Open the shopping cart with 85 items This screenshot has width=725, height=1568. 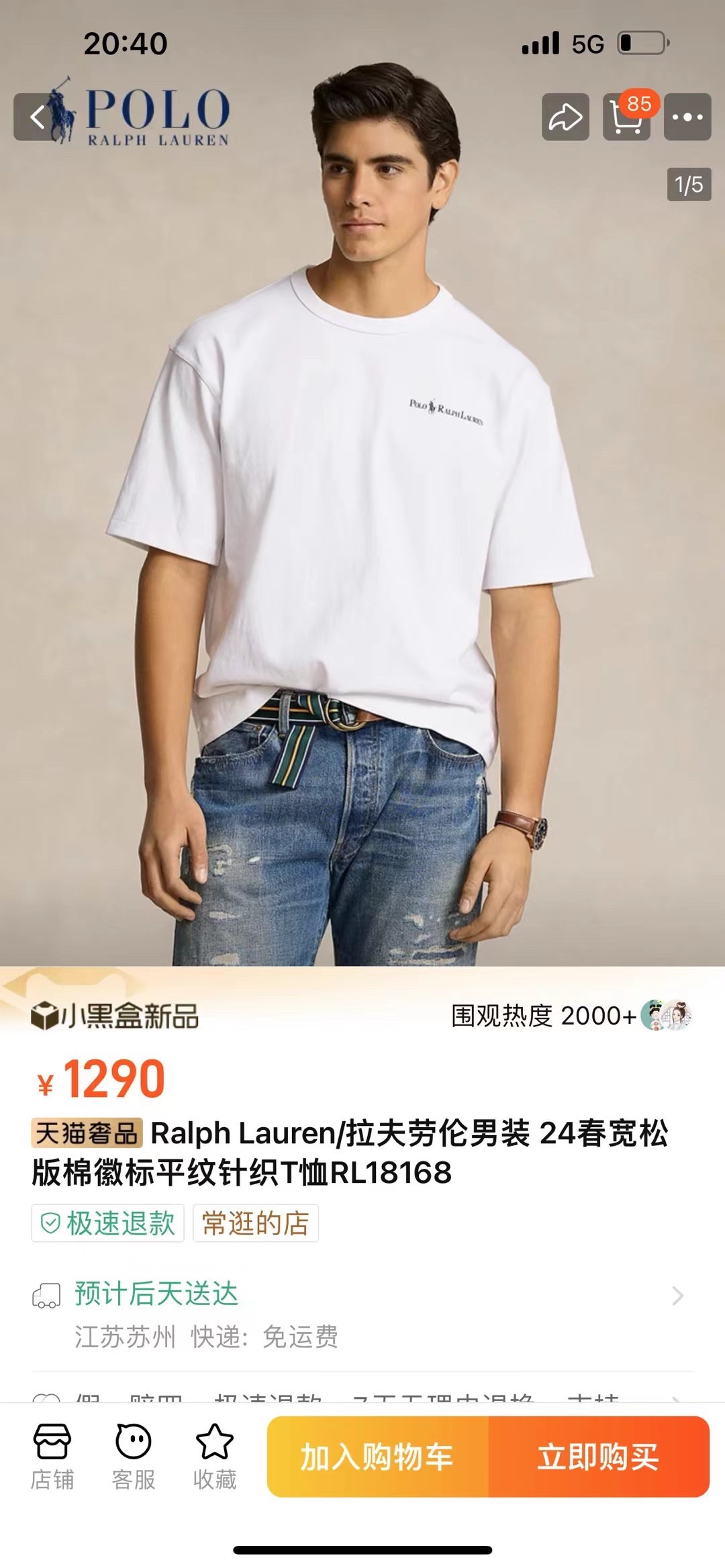click(626, 117)
